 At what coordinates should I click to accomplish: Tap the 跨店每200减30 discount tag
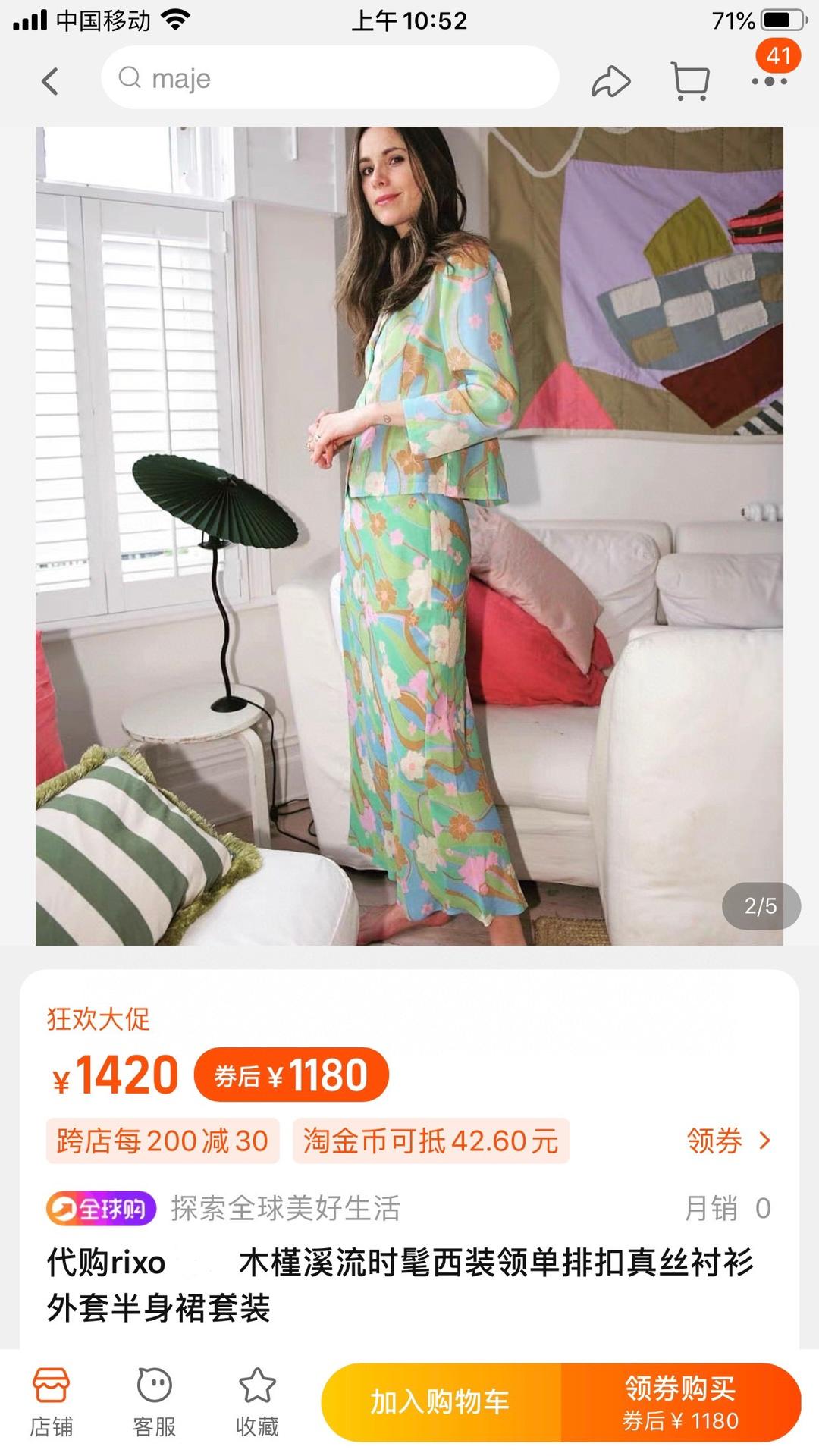click(x=162, y=1141)
